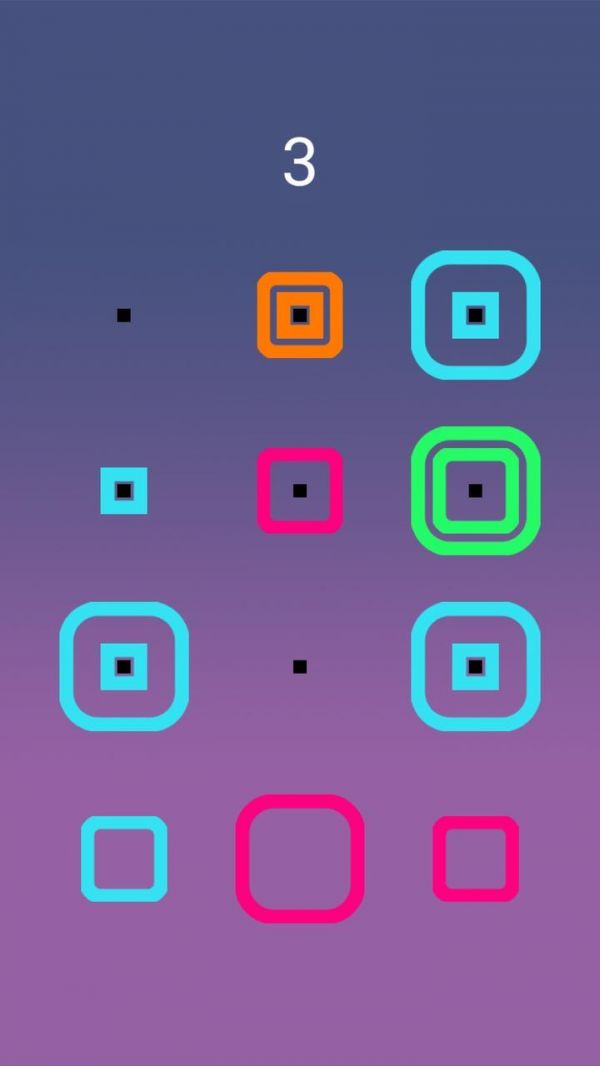600x1066 pixels.
Task: Tap the cell holding only small cyan square
Action: 124,491
